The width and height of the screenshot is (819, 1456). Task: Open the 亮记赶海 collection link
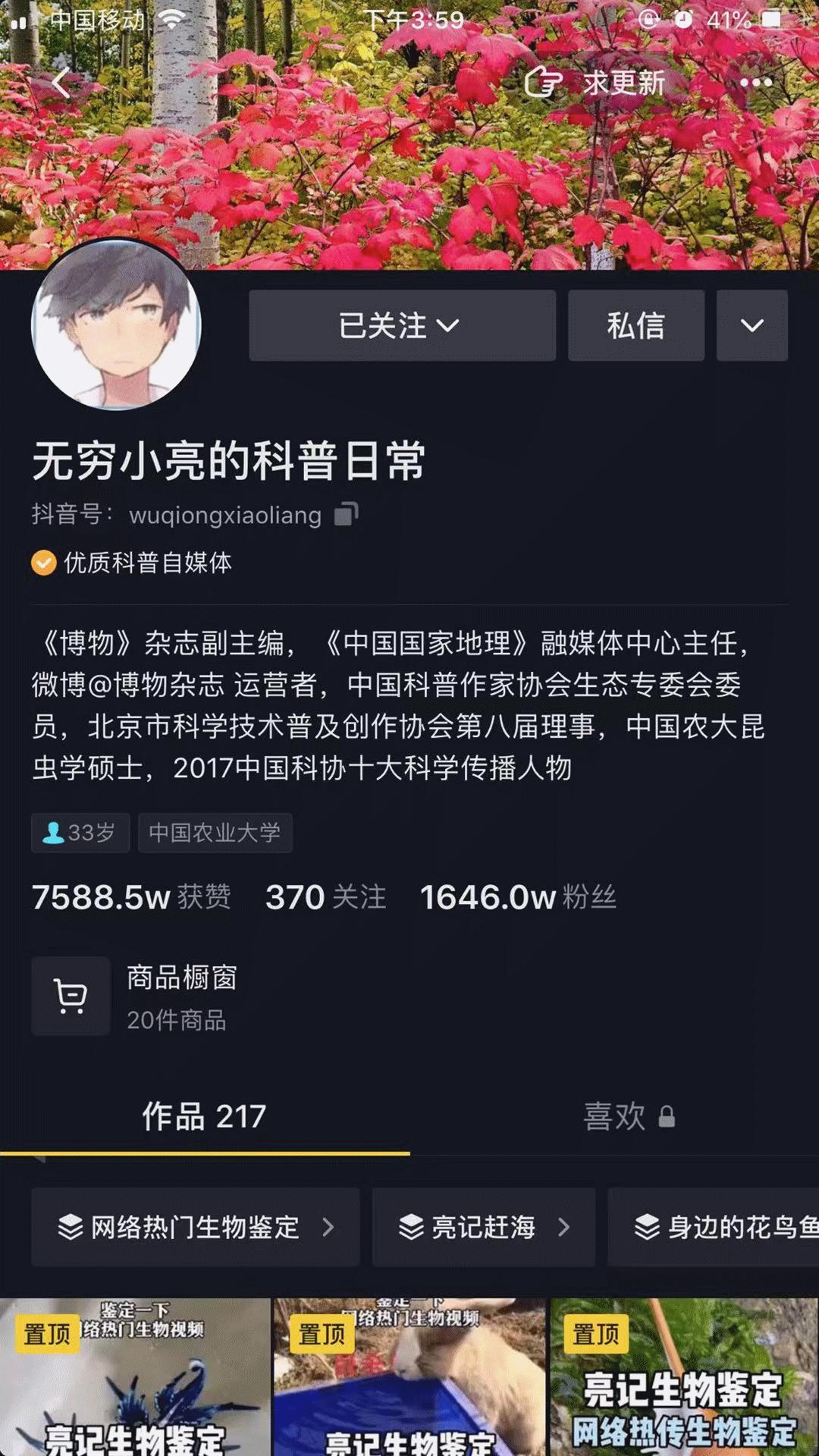click(x=485, y=1226)
